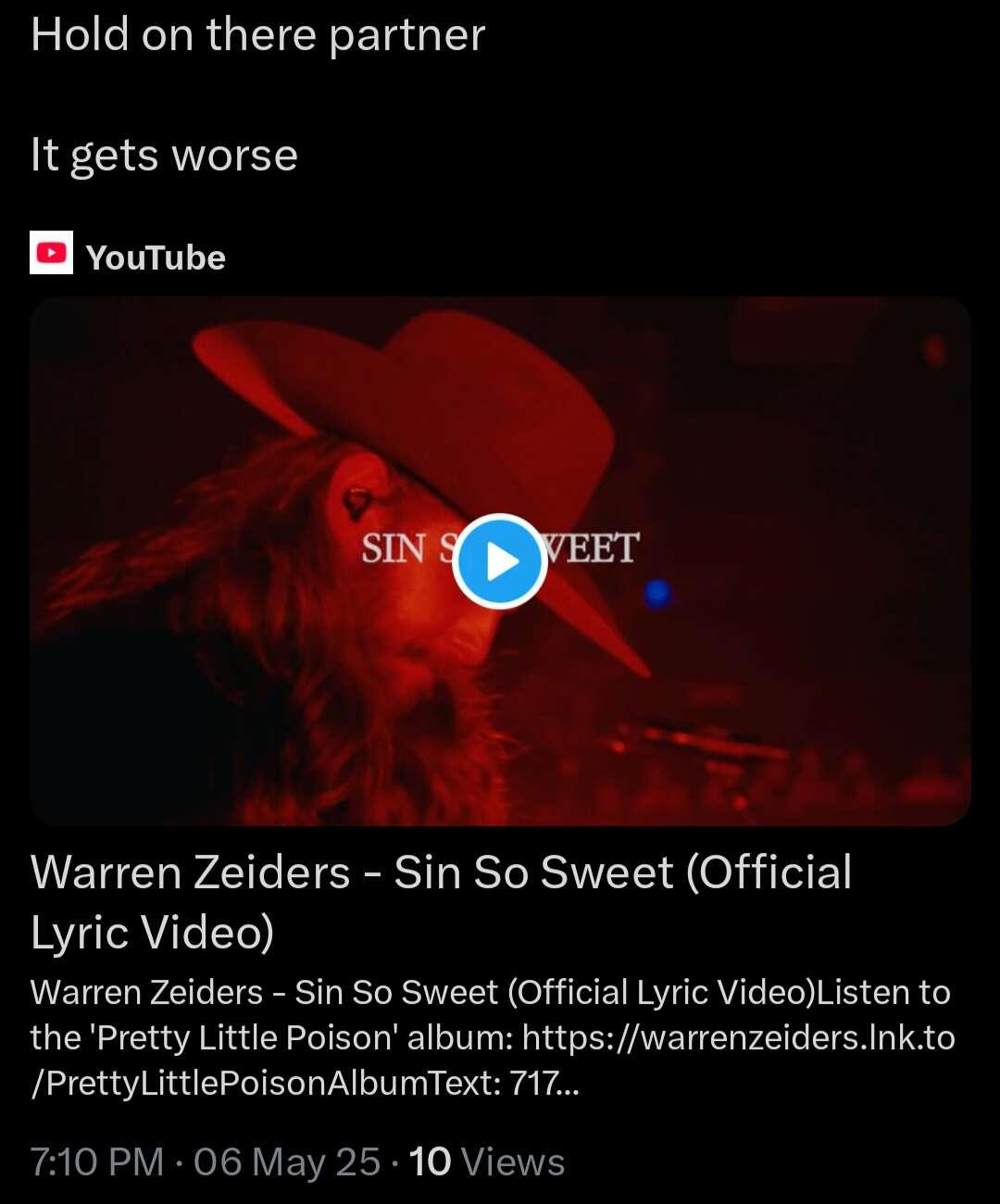
Task: Open the Warren Zeiders YouTube link title
Action: tap(441, 900)
